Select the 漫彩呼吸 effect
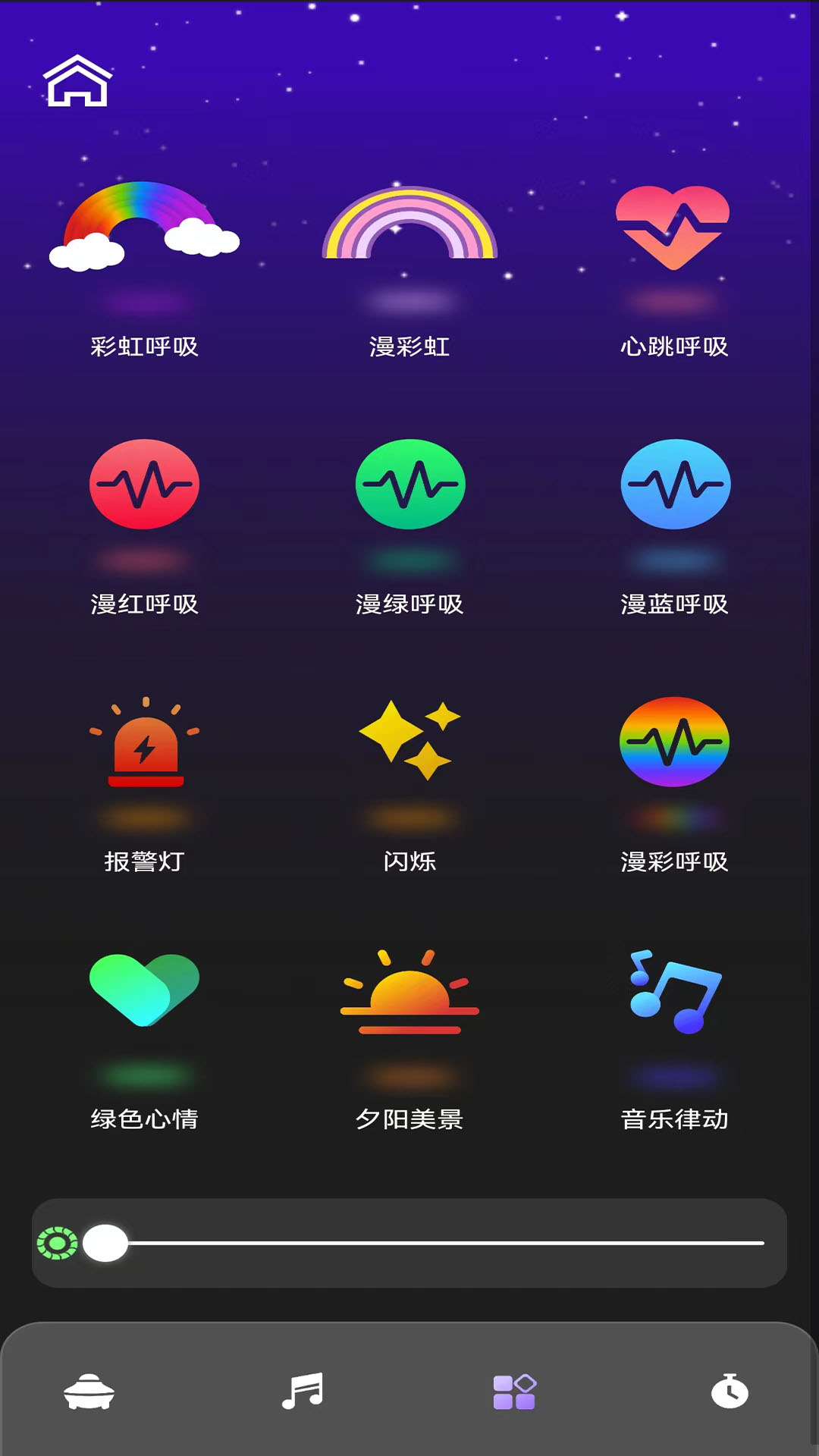The width and height of the screenshot is (819, 1456). (x=674, y=742)
